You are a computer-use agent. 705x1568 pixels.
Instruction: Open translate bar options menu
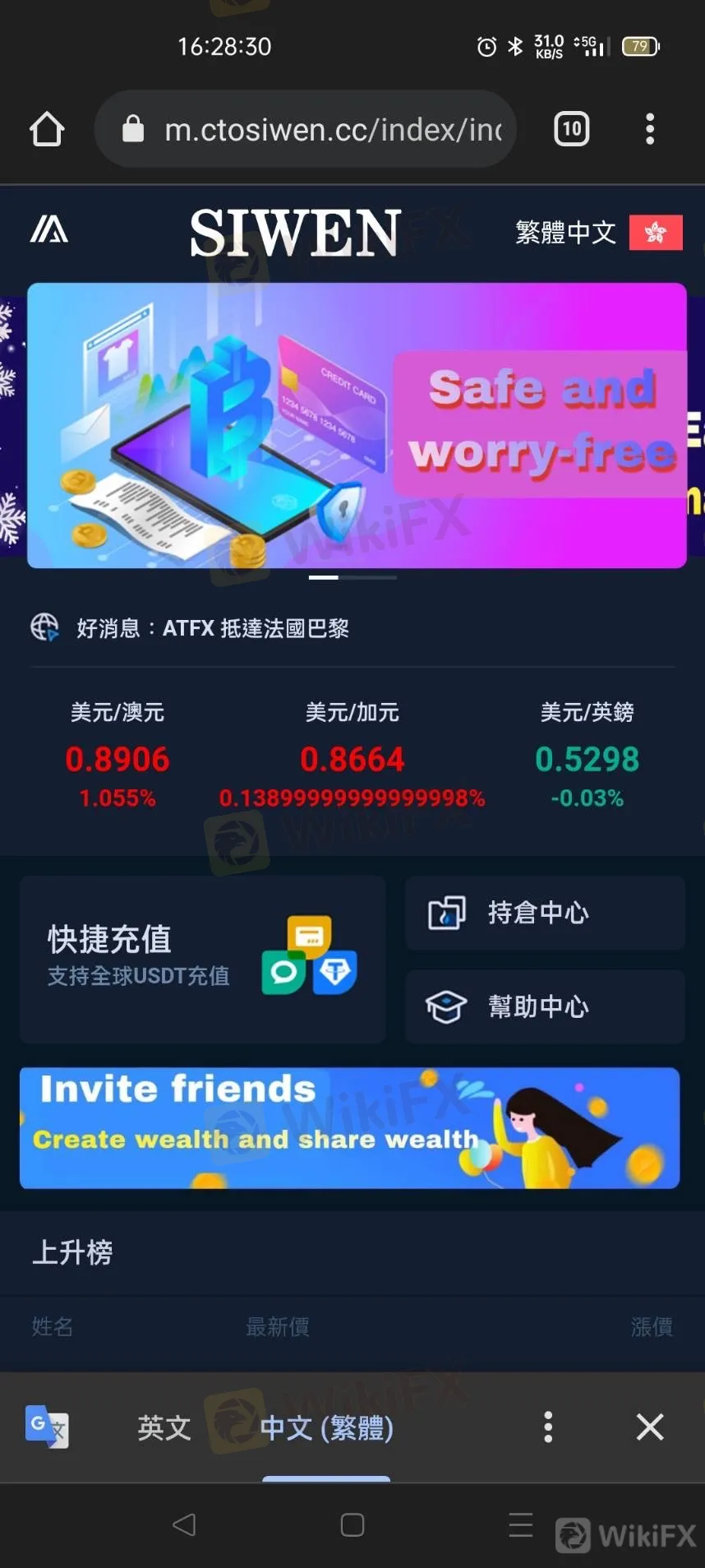tap(548, 1427)
